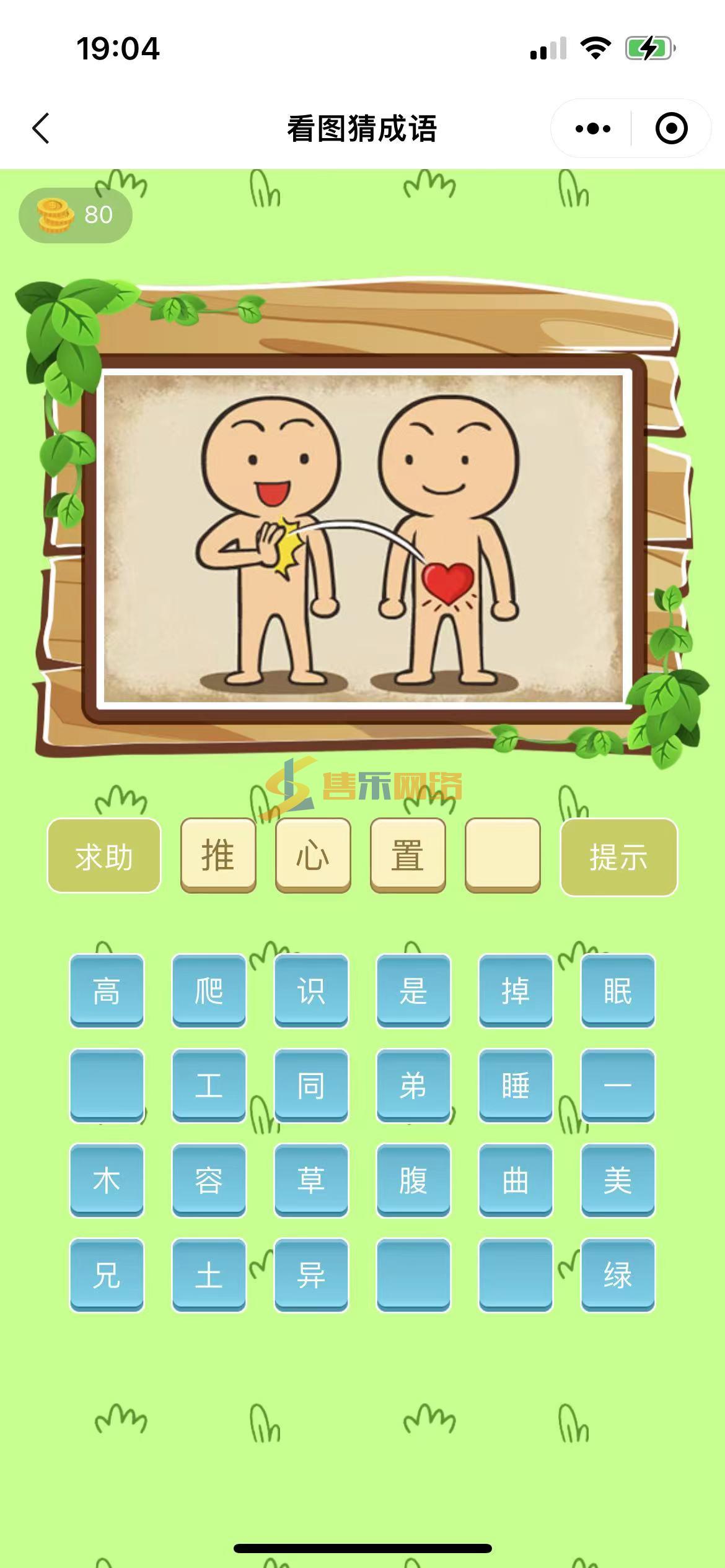The image size is (725, 1568).
Task: Tap the character tile 掉
Action: coord(516,991)
